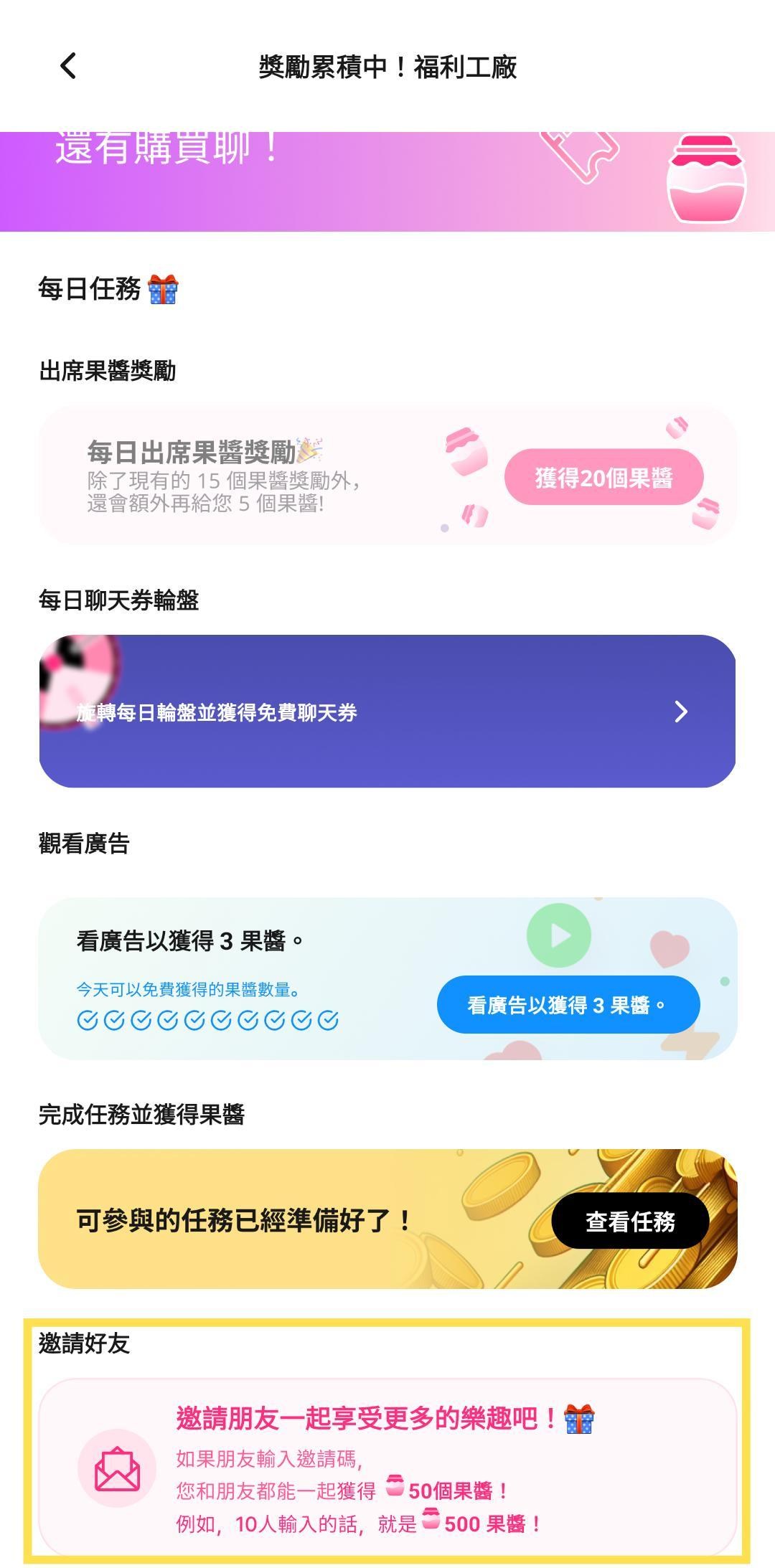Image resolution: width=775 pixels, height=1568 pixels.
Task: Open the 查看任務 button
Action: [x=630, y=1221]
